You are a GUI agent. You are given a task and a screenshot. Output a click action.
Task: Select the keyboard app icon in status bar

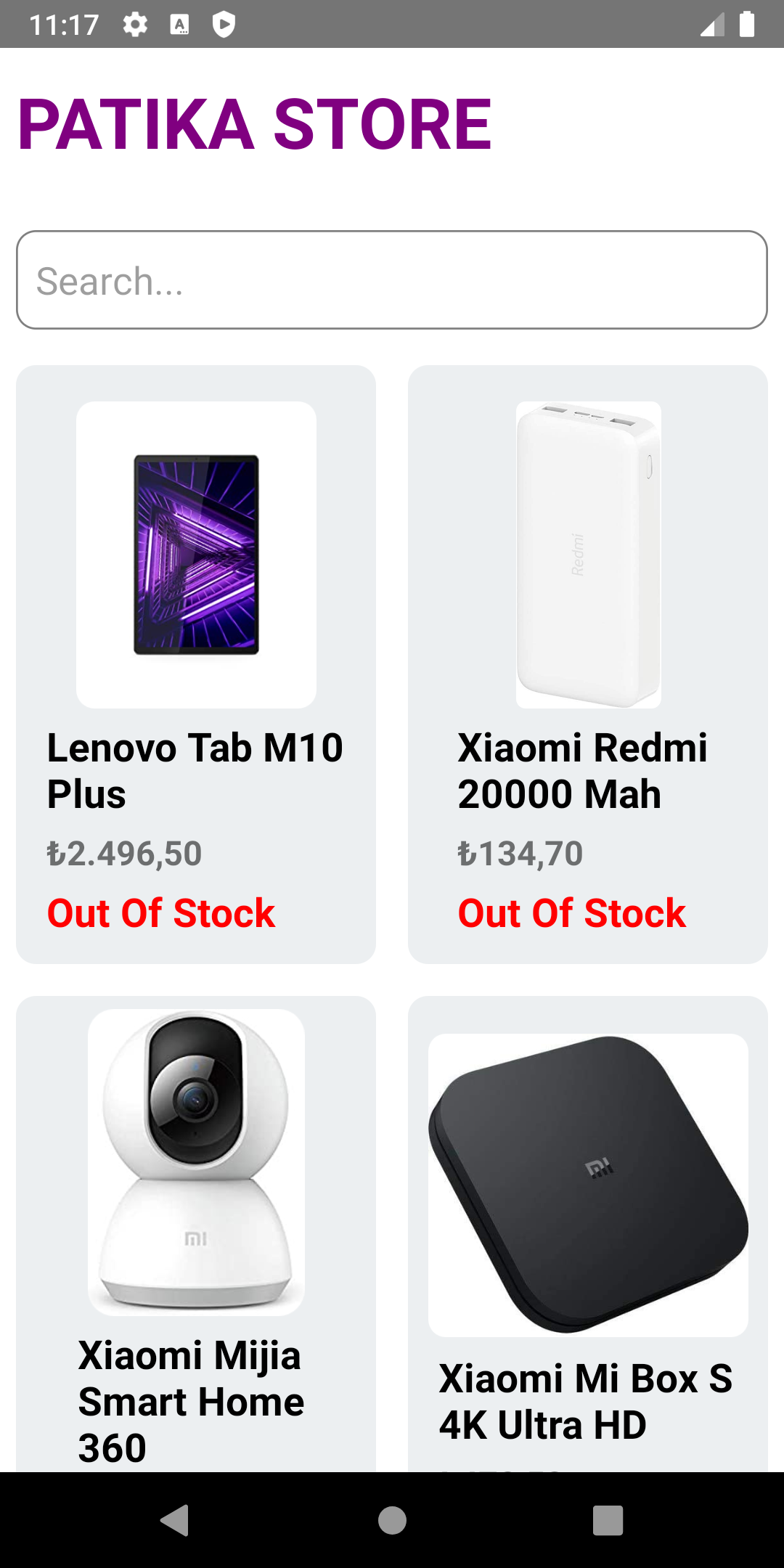[180, 24]
